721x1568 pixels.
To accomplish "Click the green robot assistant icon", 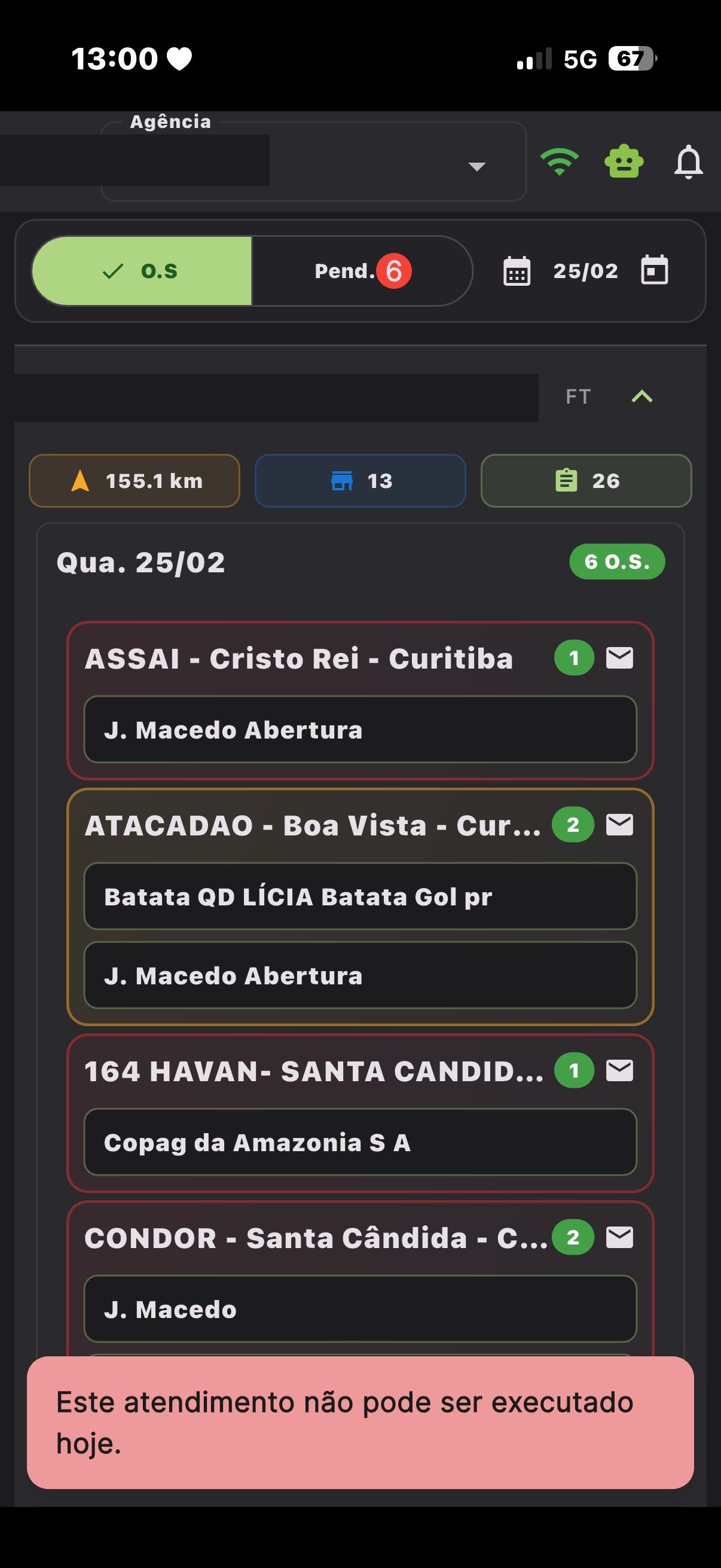I will tap(624, 161).
